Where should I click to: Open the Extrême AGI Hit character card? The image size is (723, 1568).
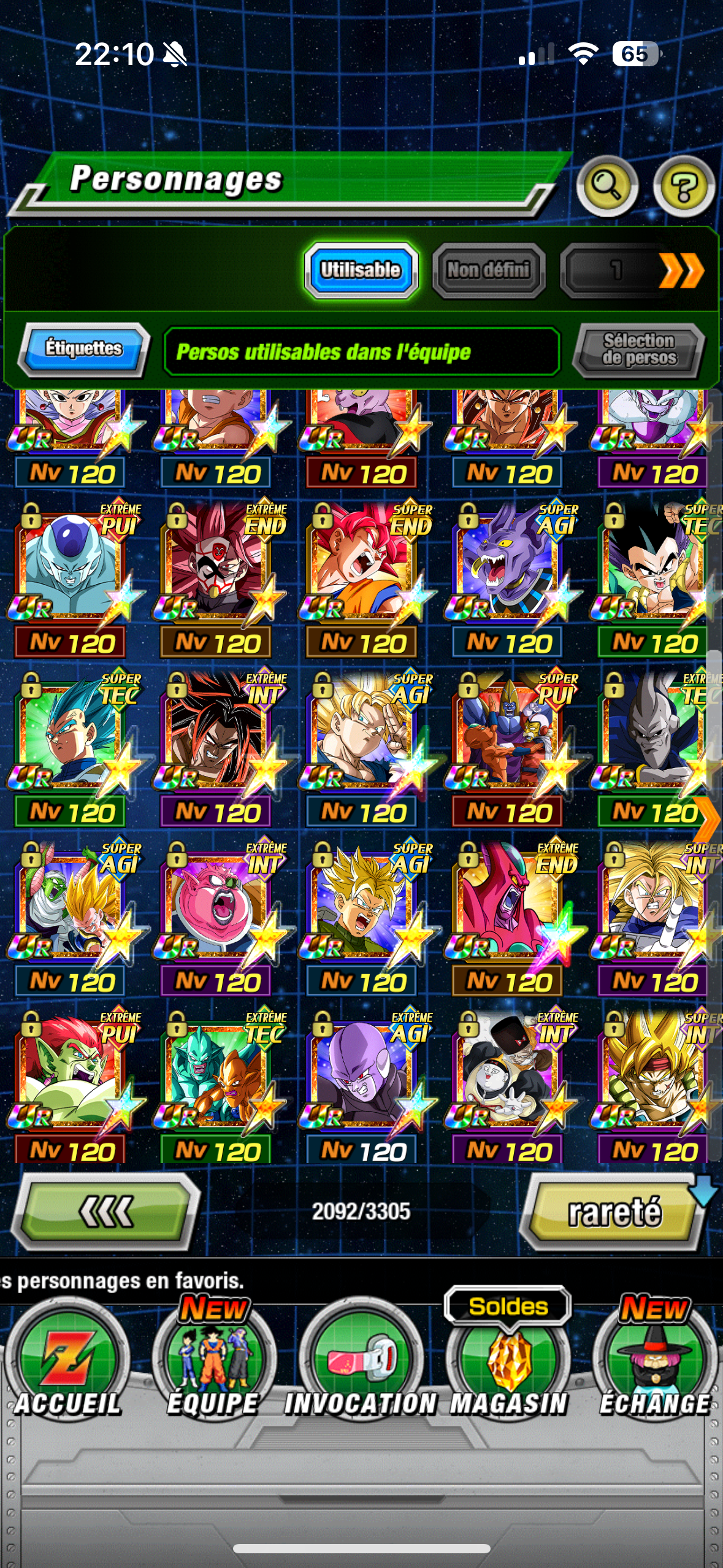coord(363,1072)
